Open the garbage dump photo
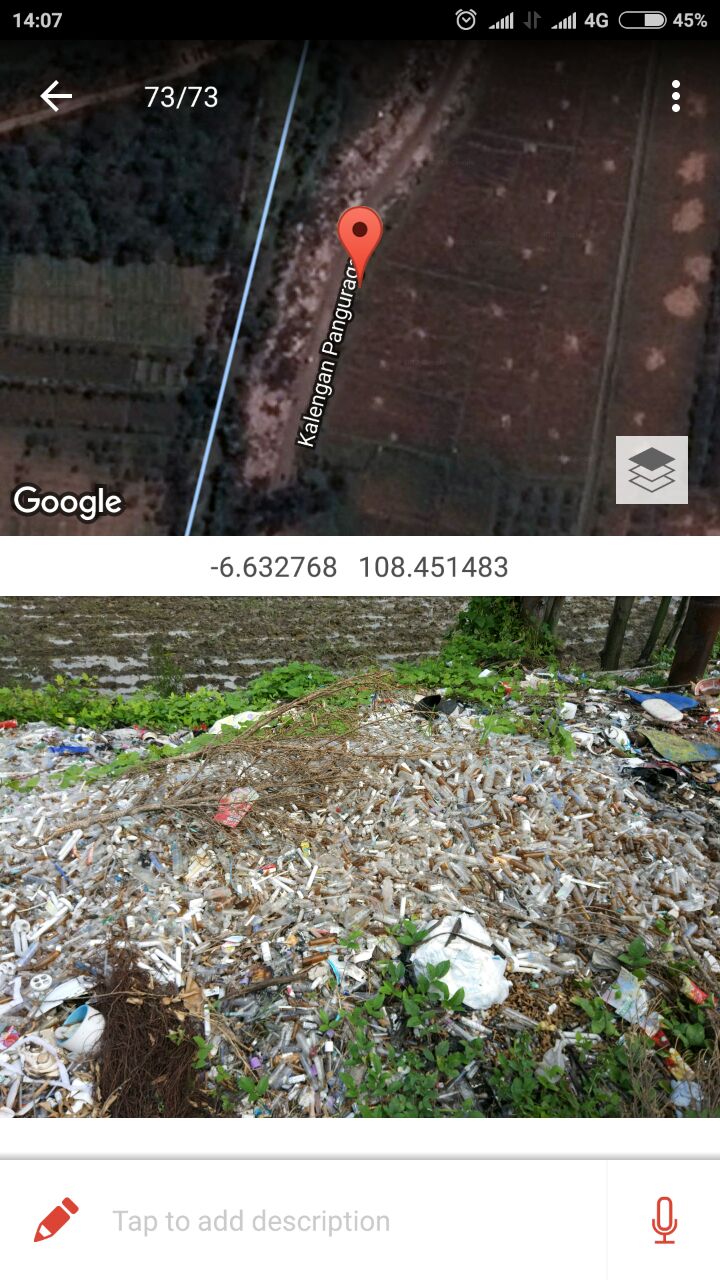 tap(360, 857)
